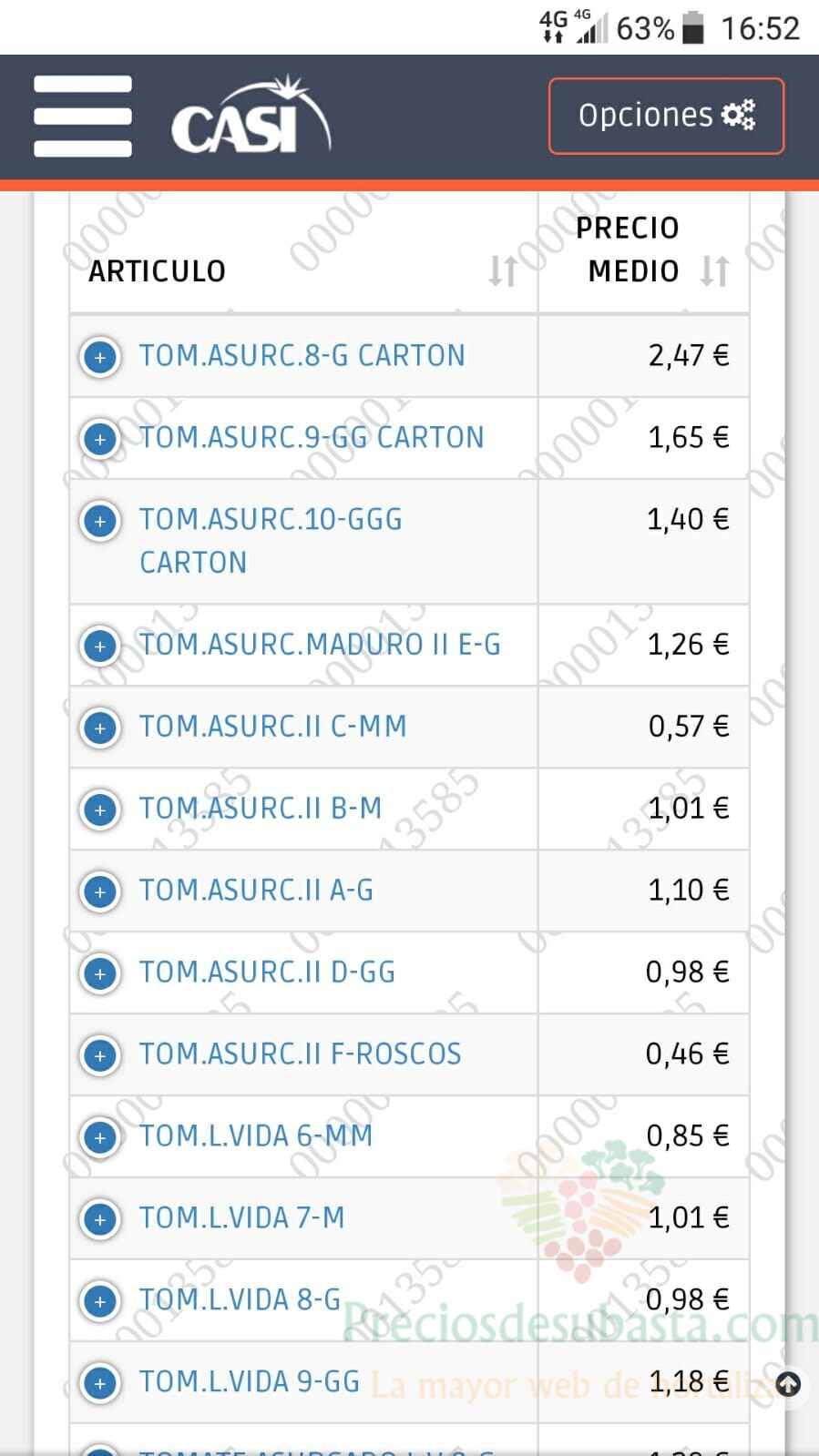Expand the TOM.ASURC.II F-ROSCOS row

(x=100, y=1055)
